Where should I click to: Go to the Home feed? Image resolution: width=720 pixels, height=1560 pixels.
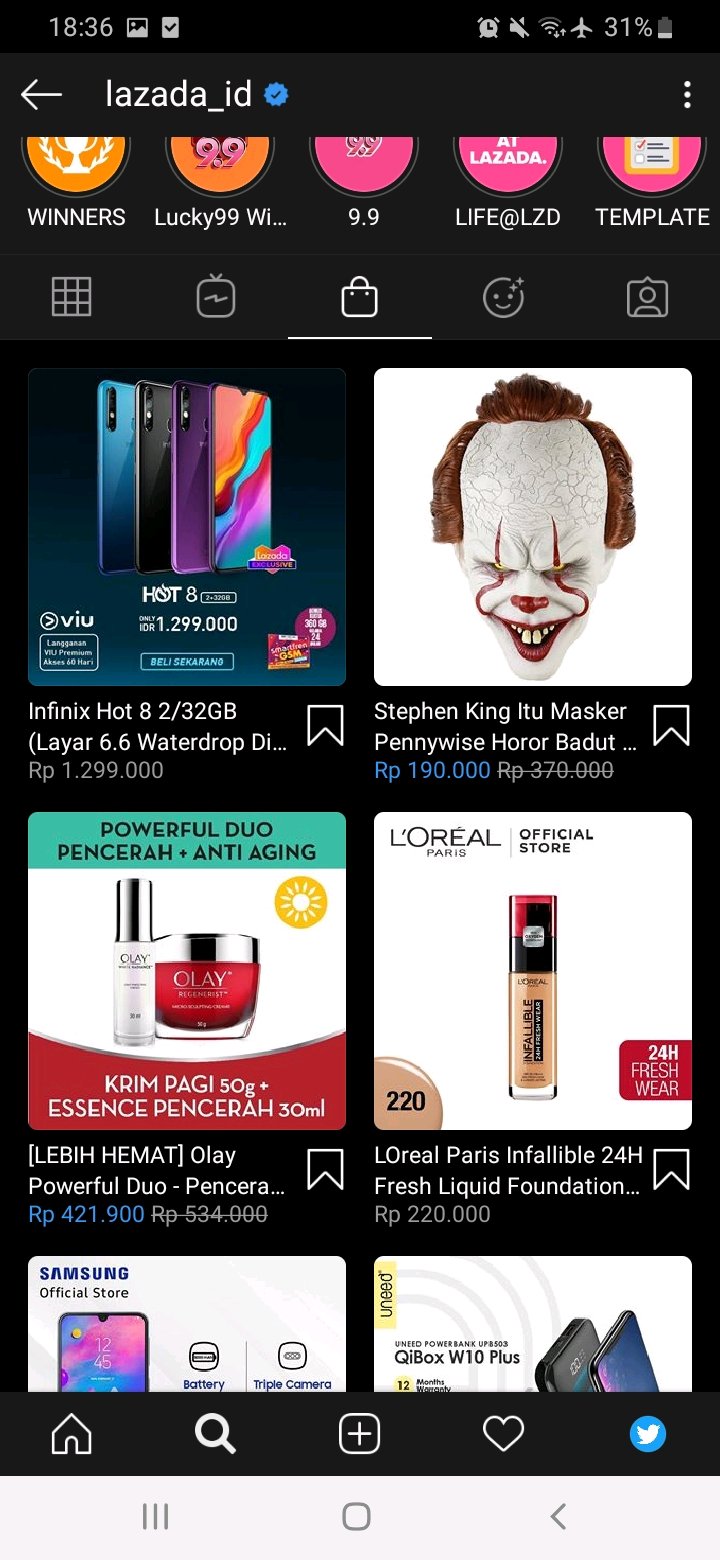pos(71,1433)
